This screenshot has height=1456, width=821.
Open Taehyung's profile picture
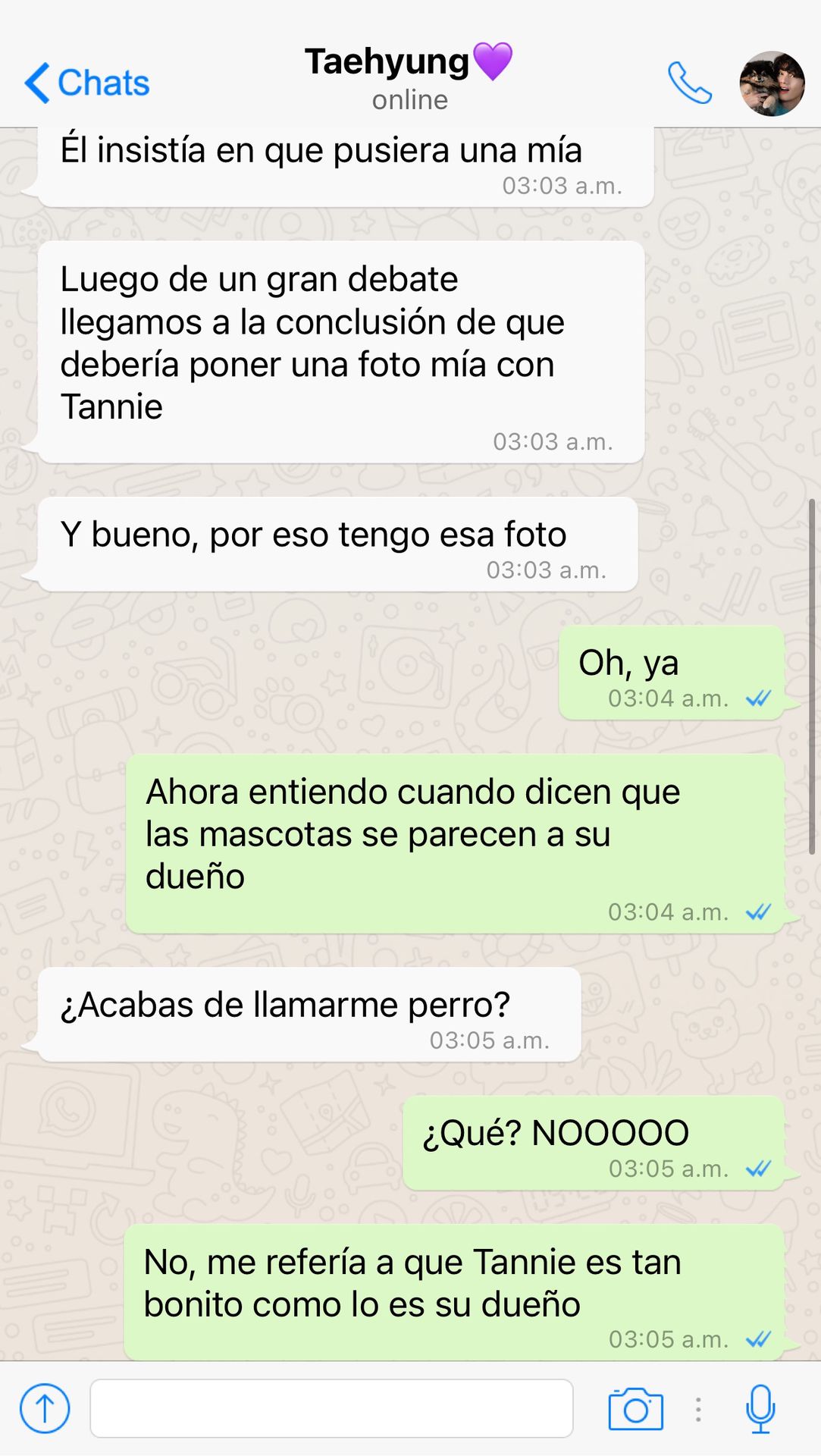pyautogui.click(x=772, y=83)
